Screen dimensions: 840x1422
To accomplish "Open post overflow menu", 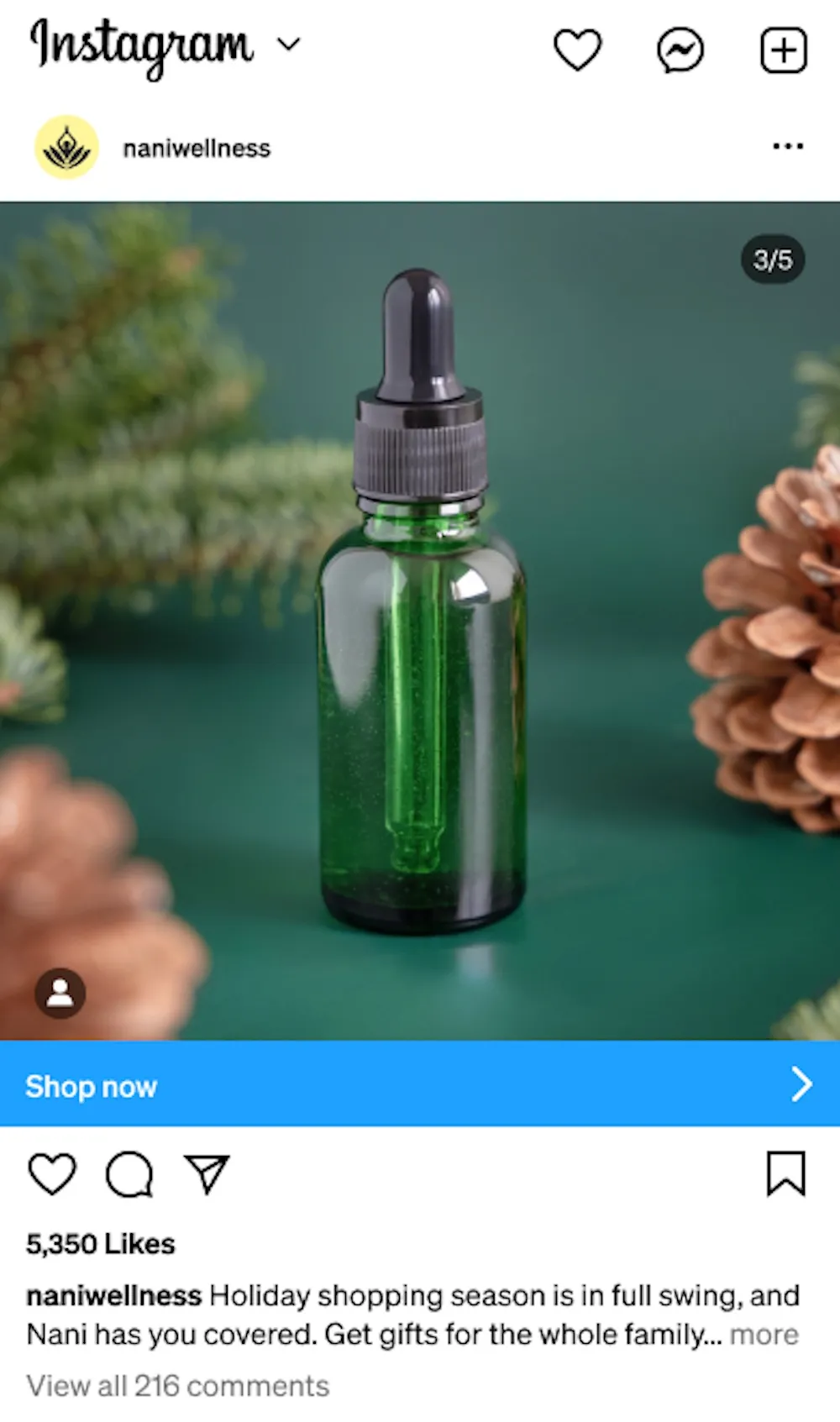I will point(787,147).
